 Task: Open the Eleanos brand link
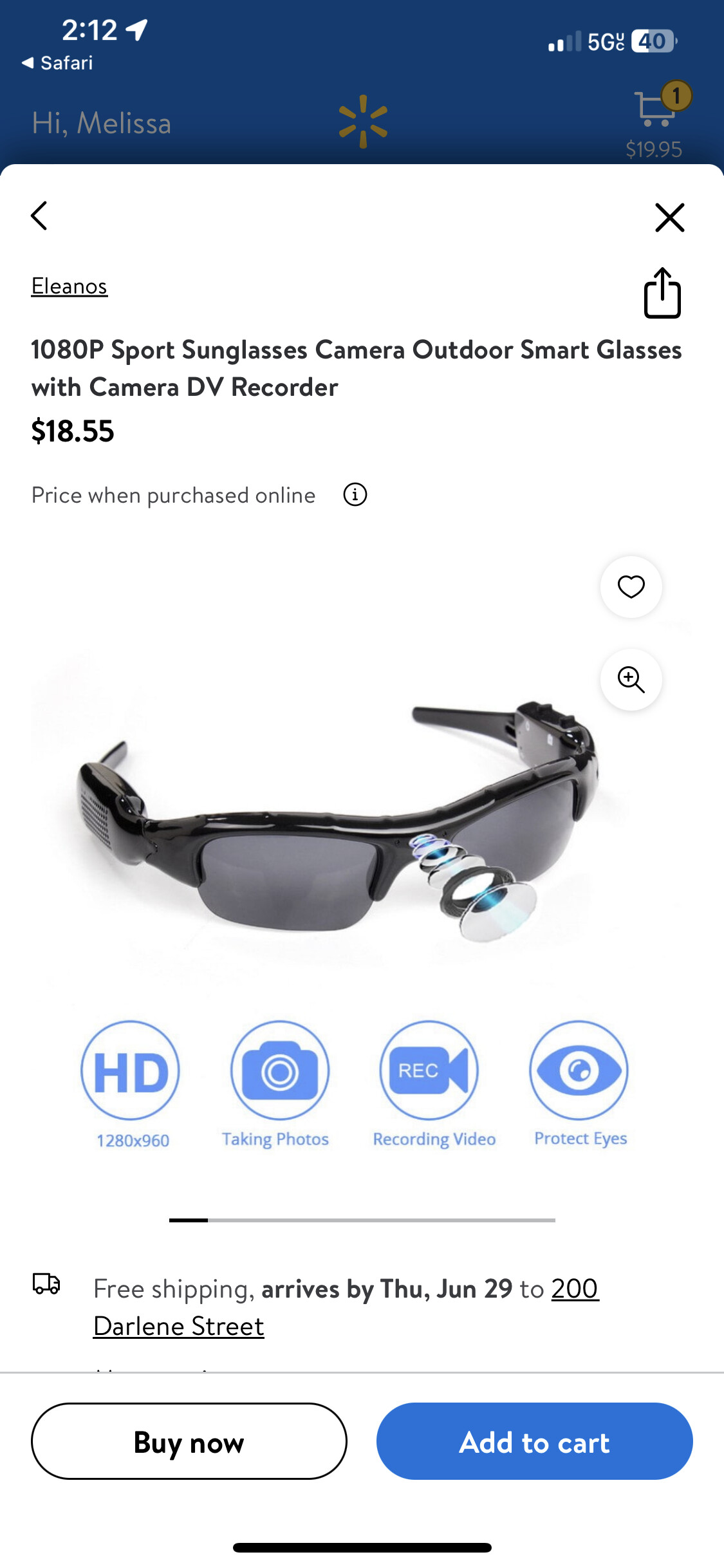70,286
